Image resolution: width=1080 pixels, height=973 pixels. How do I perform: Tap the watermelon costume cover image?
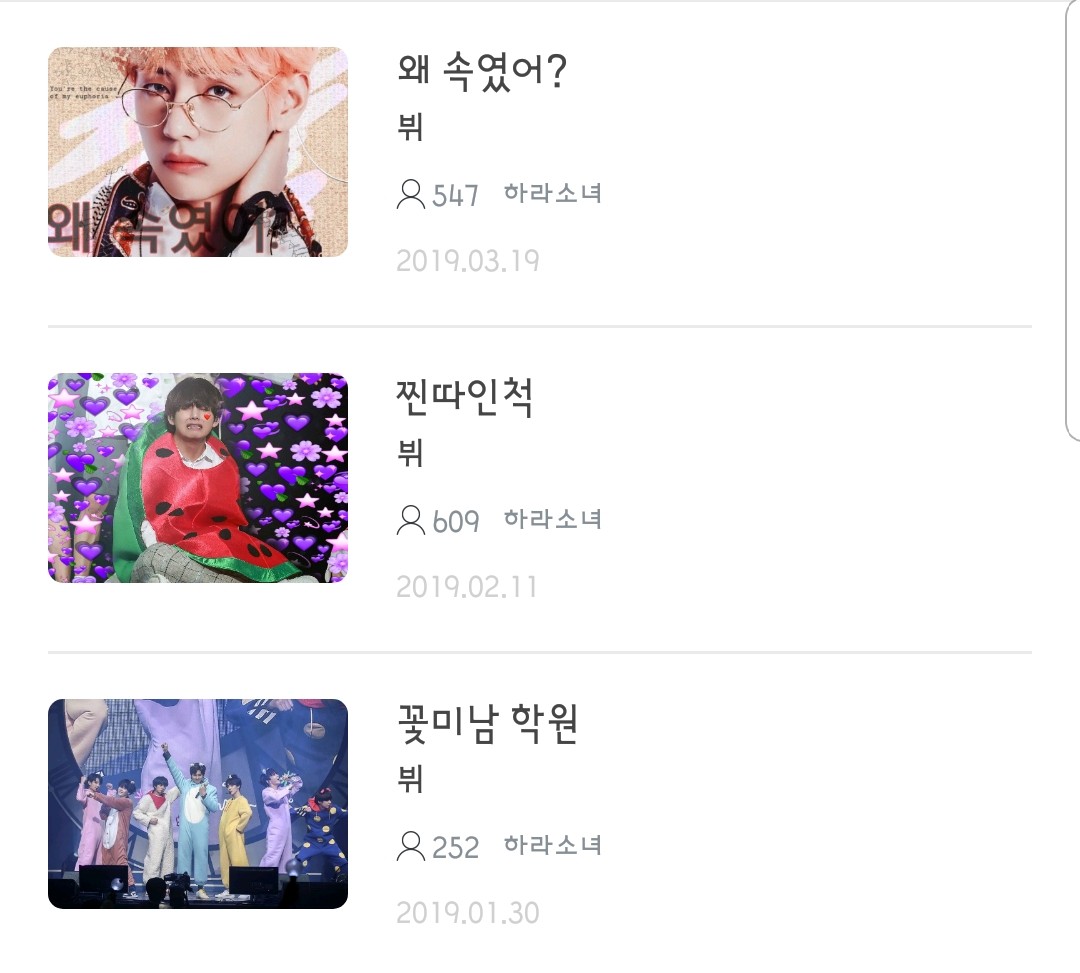click(198, 478)
